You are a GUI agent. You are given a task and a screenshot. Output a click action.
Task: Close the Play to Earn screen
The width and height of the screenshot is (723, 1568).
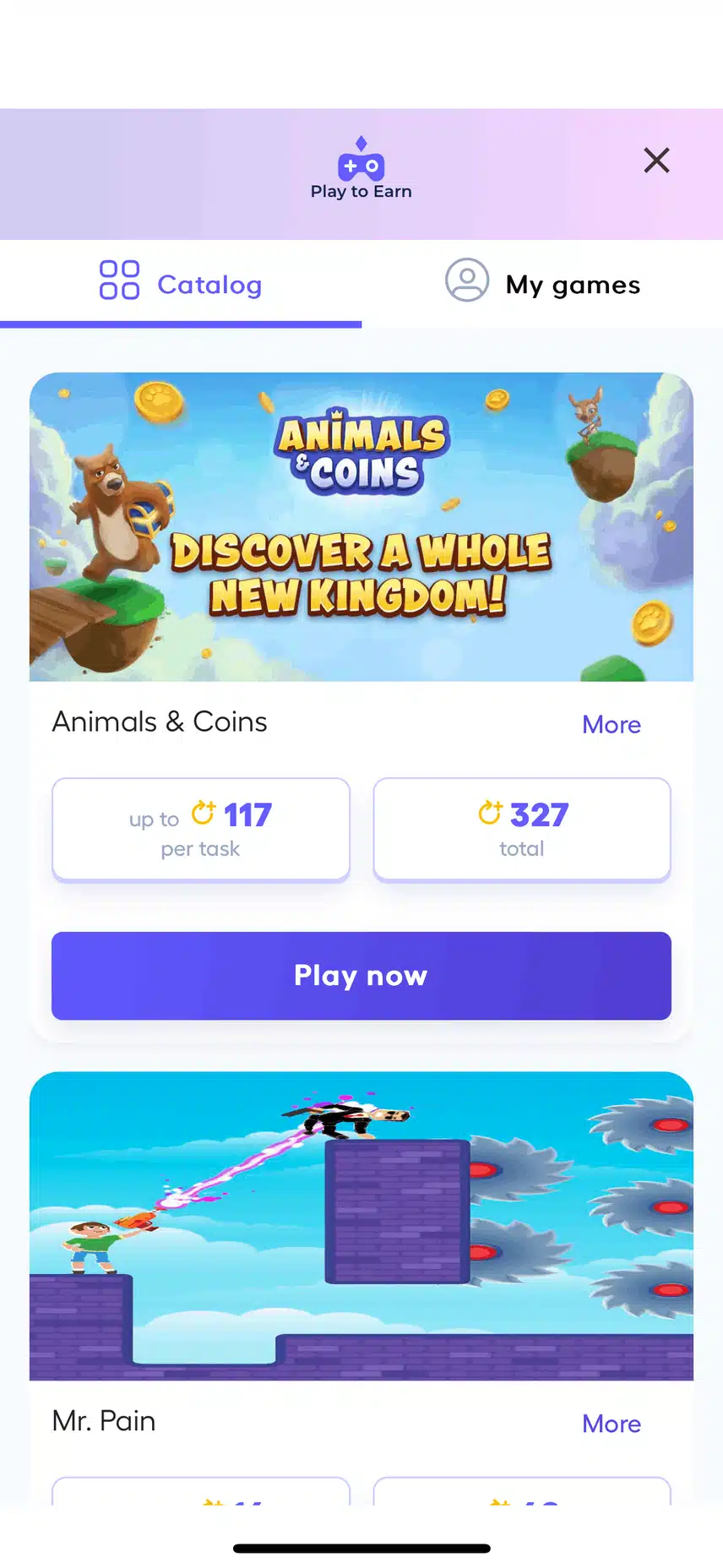pos(656,160)
